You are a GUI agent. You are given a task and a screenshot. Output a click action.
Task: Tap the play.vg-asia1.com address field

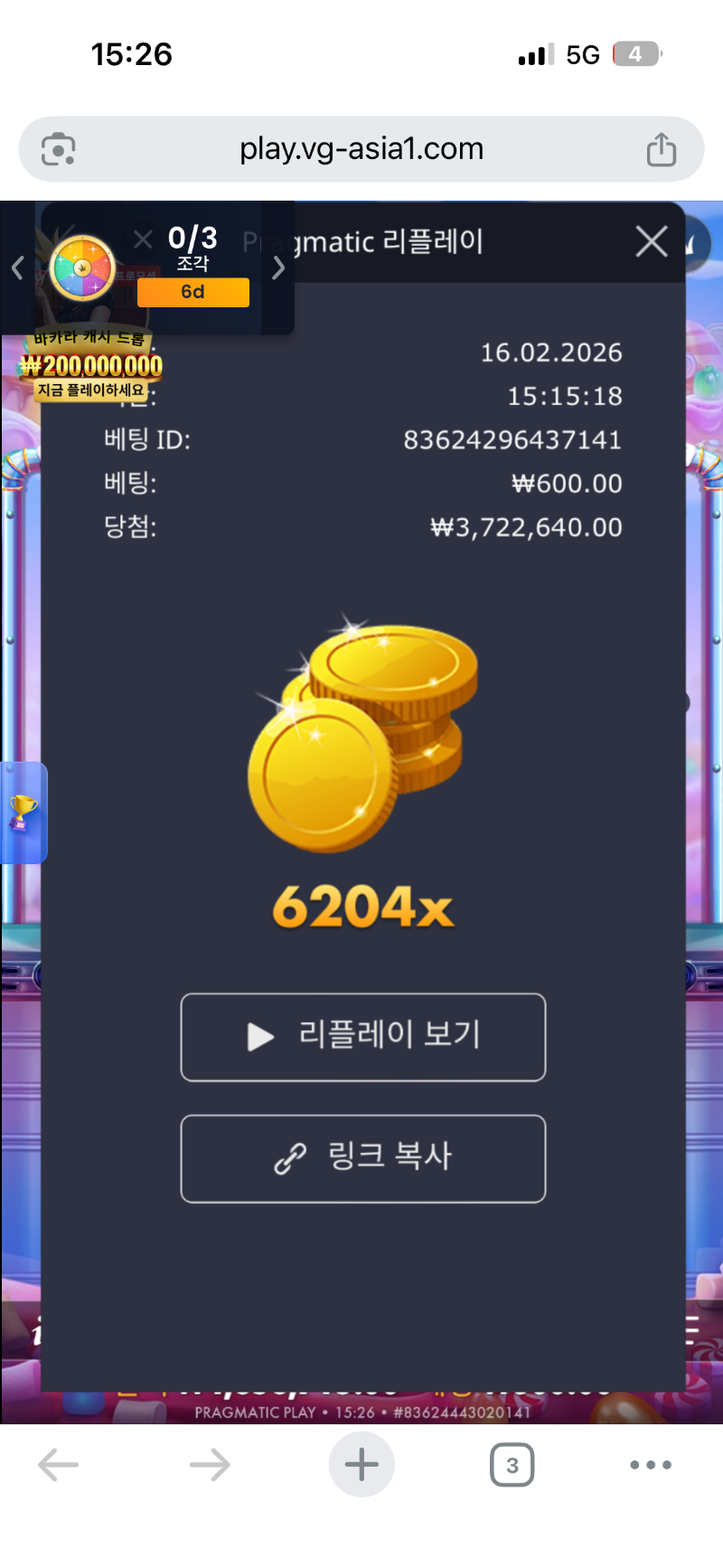point(361,148)
